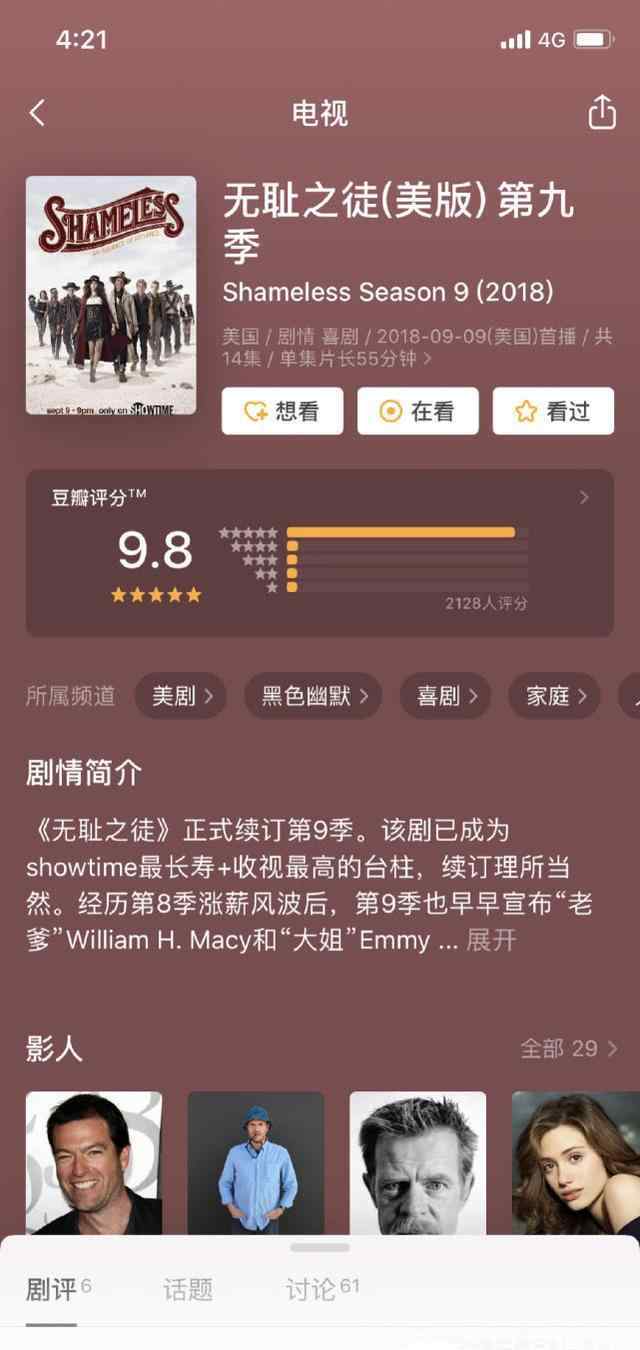This screenshot has height=1350, width=640.
Task: Mark the show as 想看
Action: tap(282, 411)
